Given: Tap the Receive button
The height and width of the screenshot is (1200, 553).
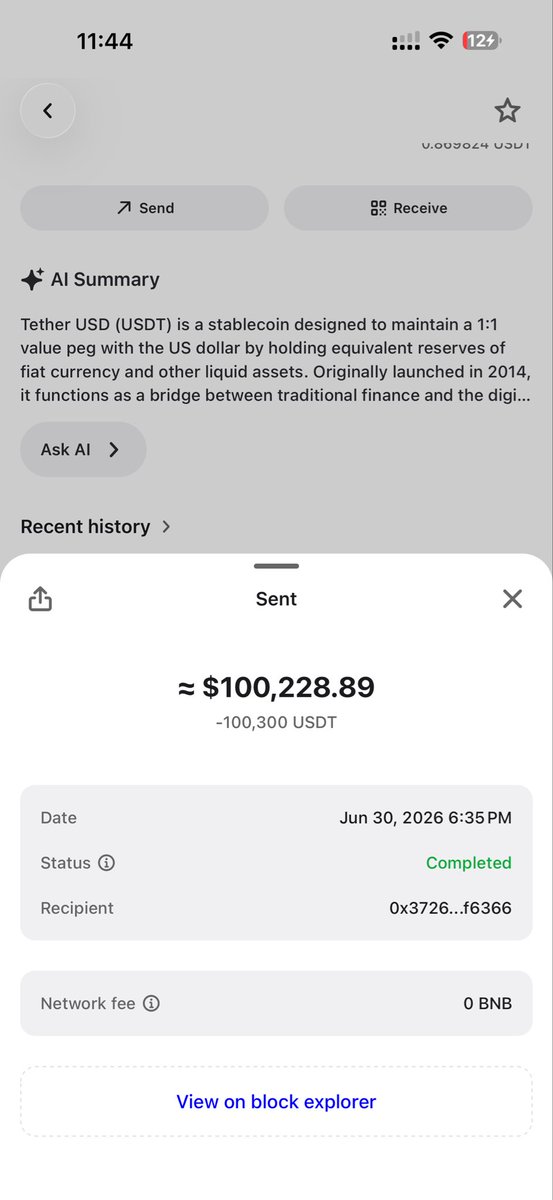Looking at the screenshot, I should (408, 208).
